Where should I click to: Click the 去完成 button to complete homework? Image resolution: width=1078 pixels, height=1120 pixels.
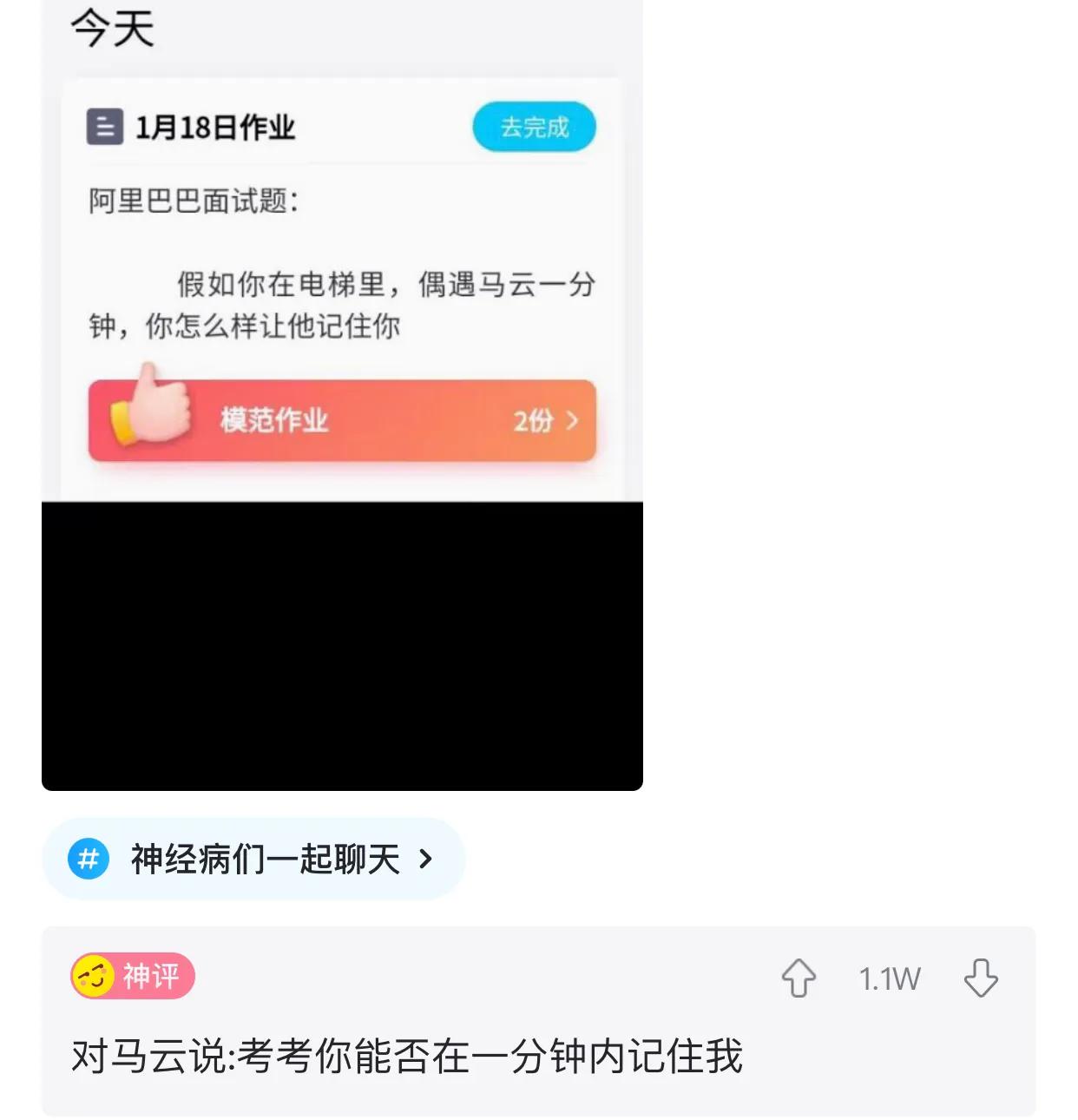[534, 127]
